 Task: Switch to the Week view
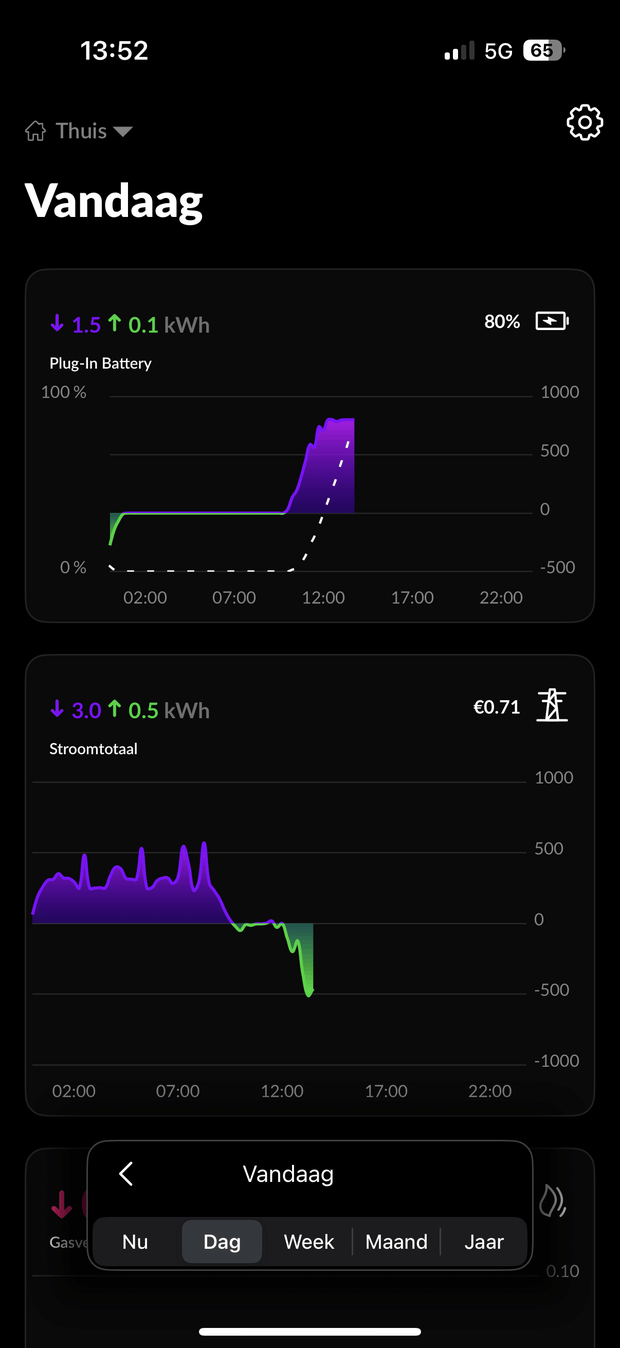309,1242
